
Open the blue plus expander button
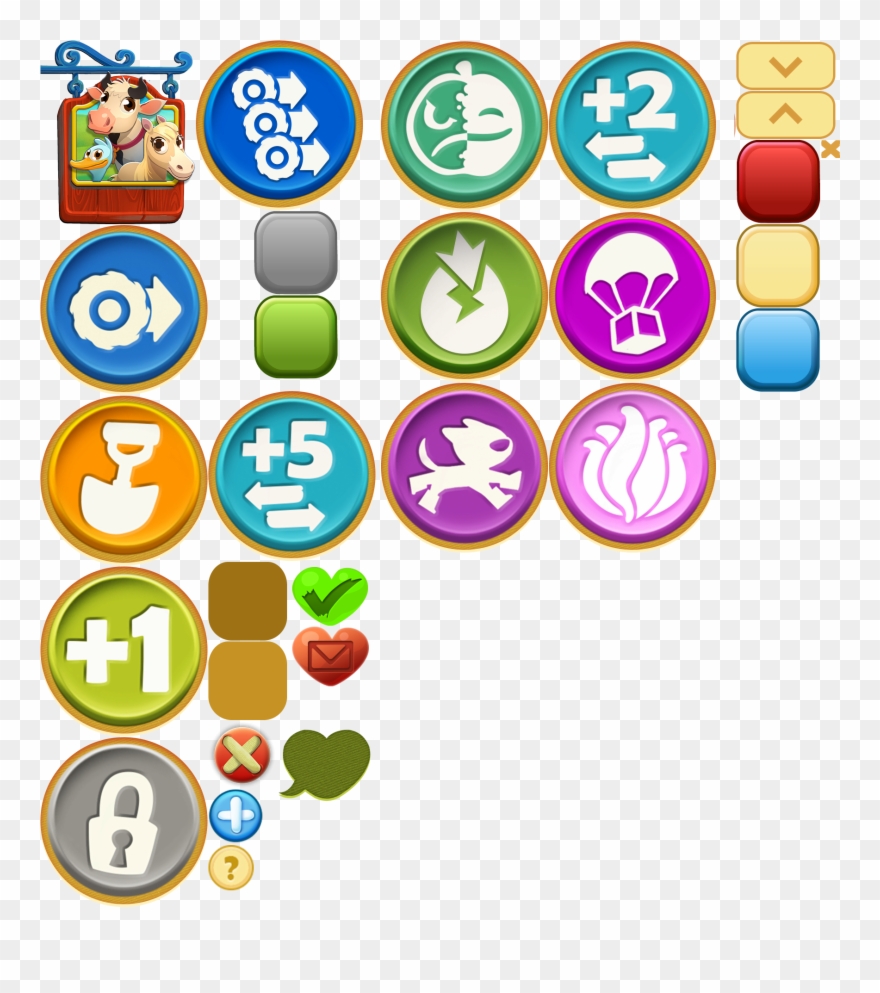click(235, 815)
